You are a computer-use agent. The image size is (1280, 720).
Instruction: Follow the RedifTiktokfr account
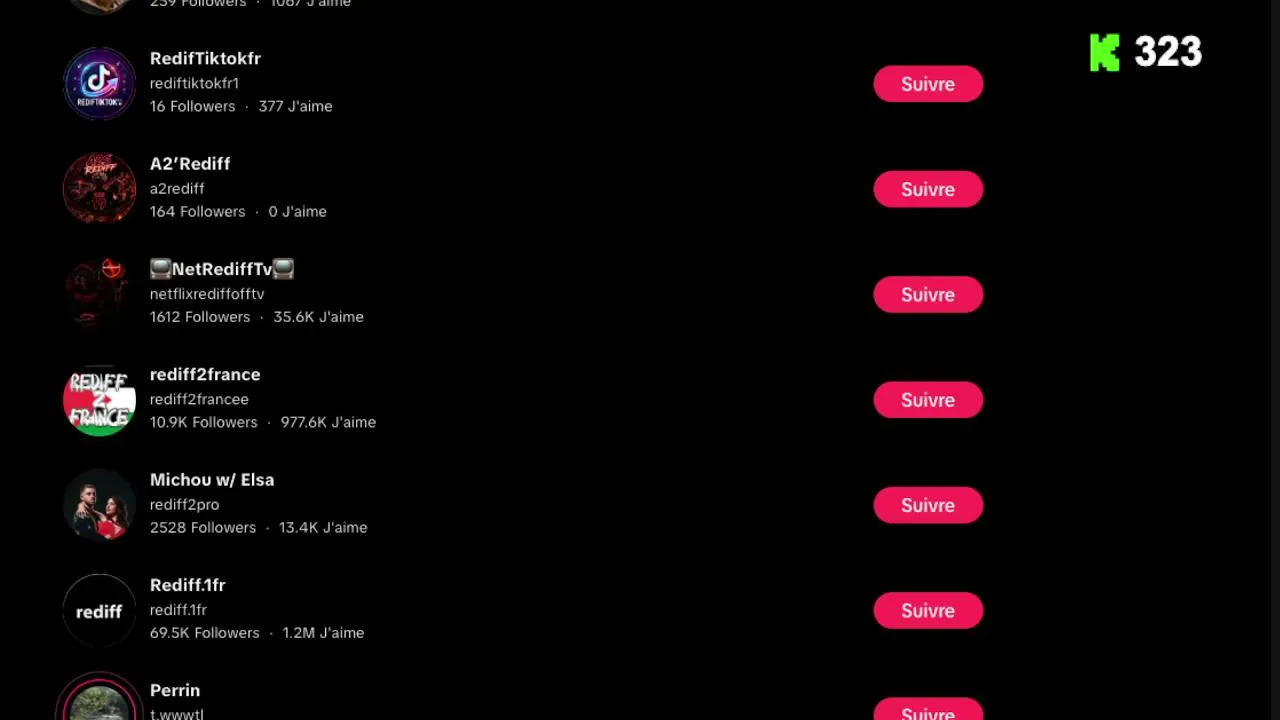pyautogui.click(x=928, y=84)
